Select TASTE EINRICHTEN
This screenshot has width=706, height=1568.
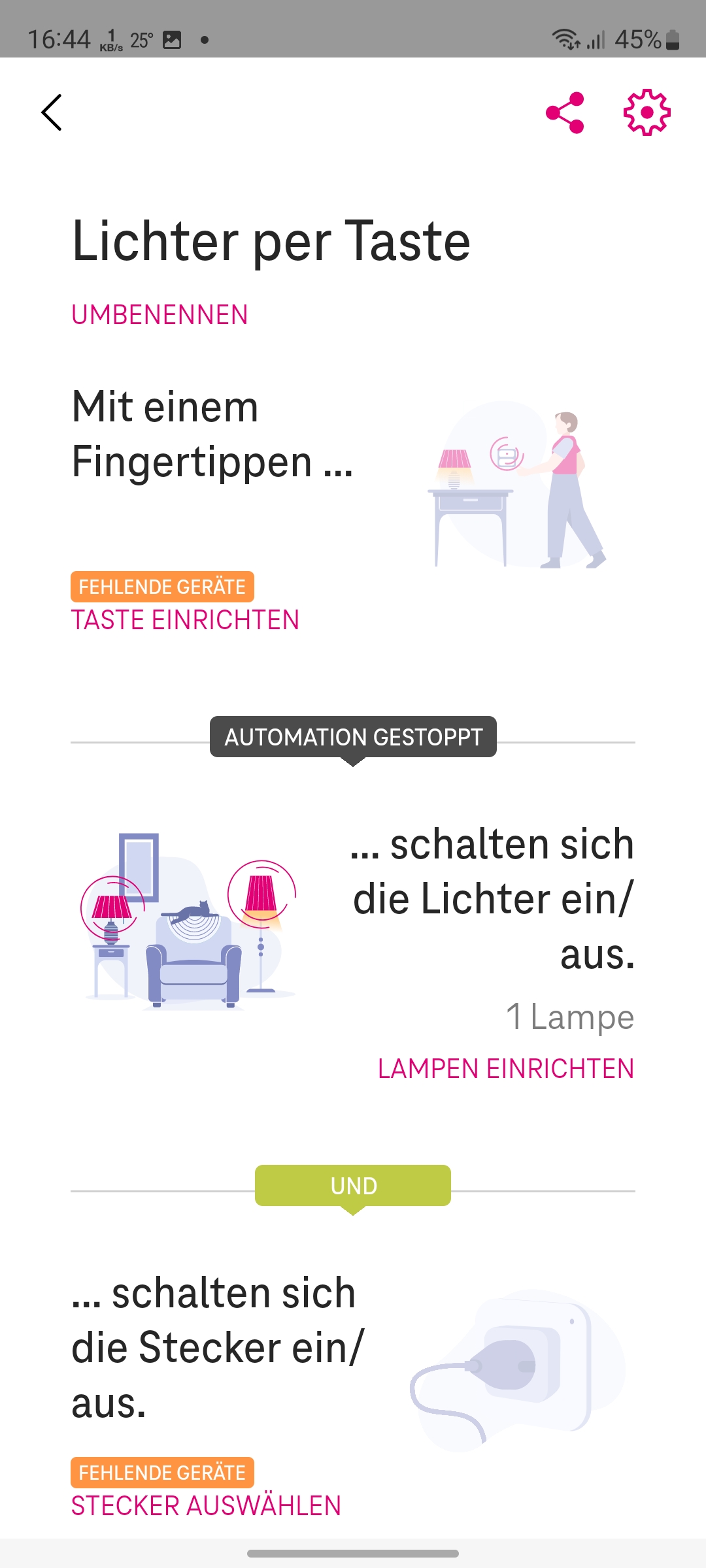click(185, 620)
